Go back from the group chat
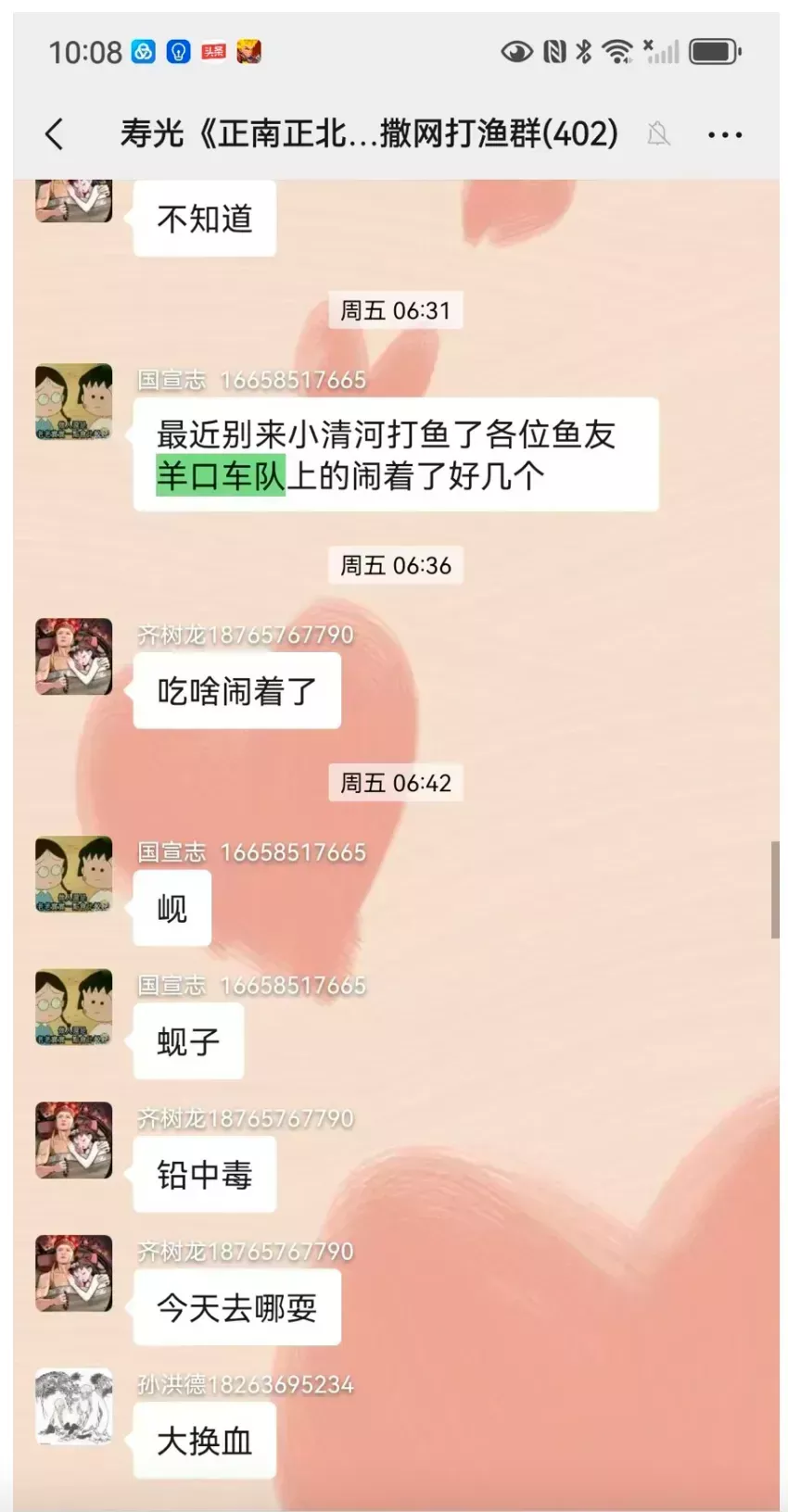 tap(54, 134)
